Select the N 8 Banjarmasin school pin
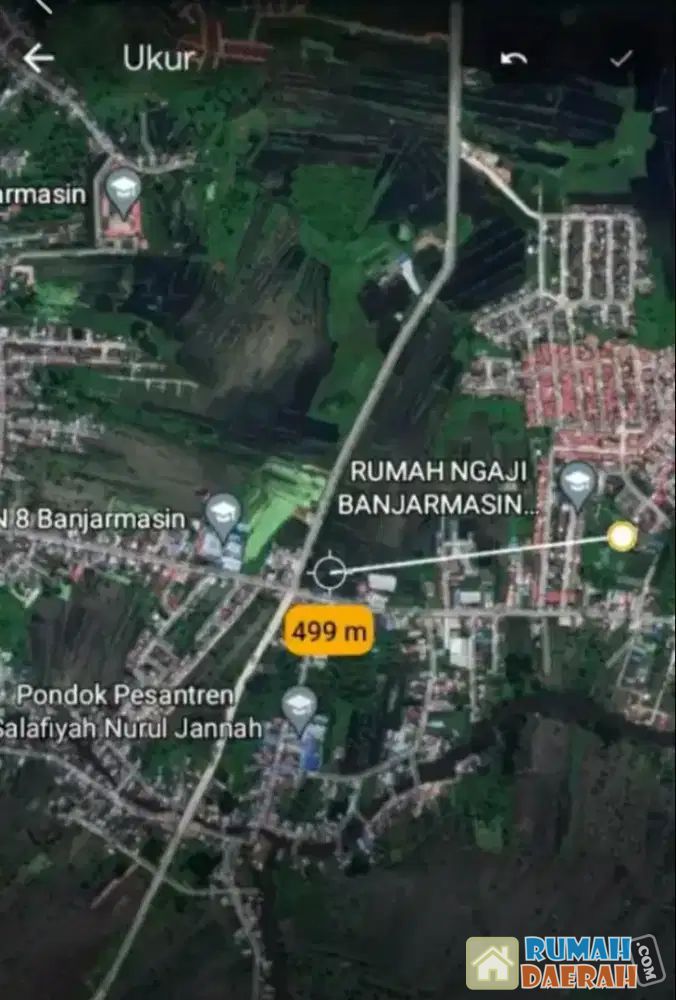This screenshot has width=676, height=1000. coord(222,515)
